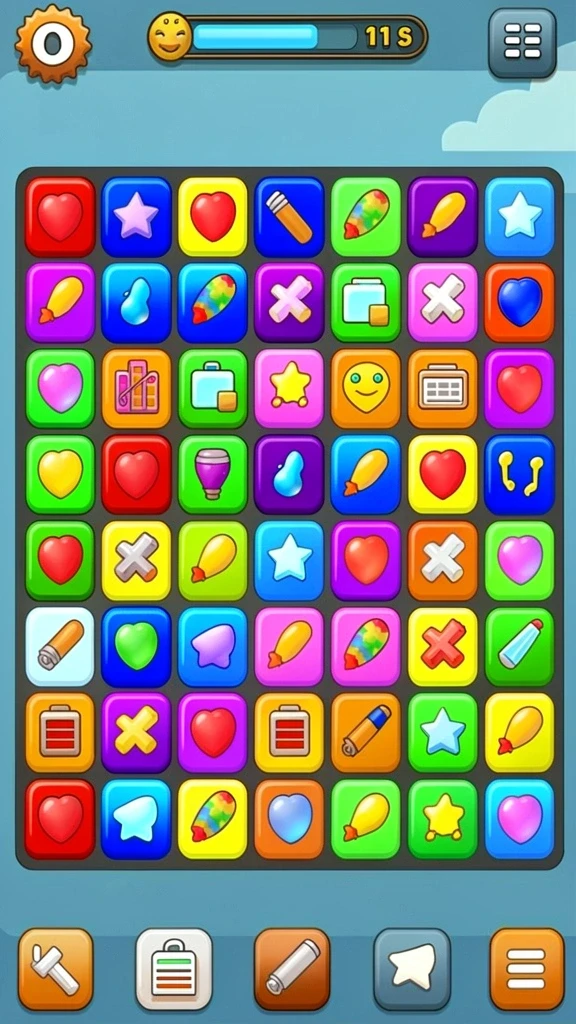Activate the shopping bag booster

coord(174,968)
